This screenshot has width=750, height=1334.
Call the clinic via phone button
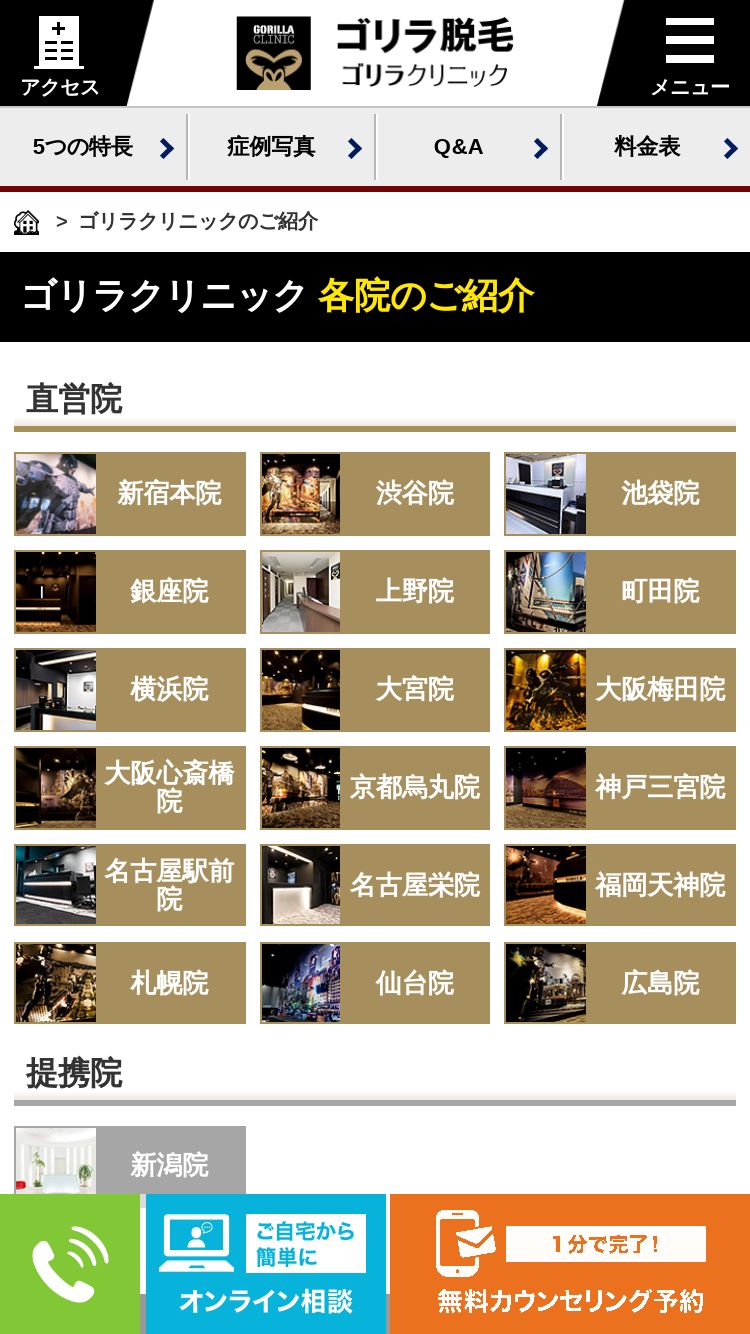[70, 1264]
